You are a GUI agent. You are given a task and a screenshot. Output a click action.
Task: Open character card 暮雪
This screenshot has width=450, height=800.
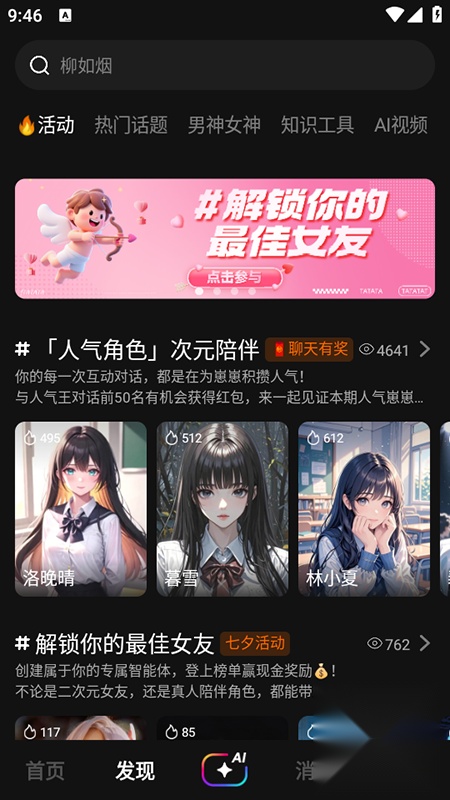click(222, 509)
